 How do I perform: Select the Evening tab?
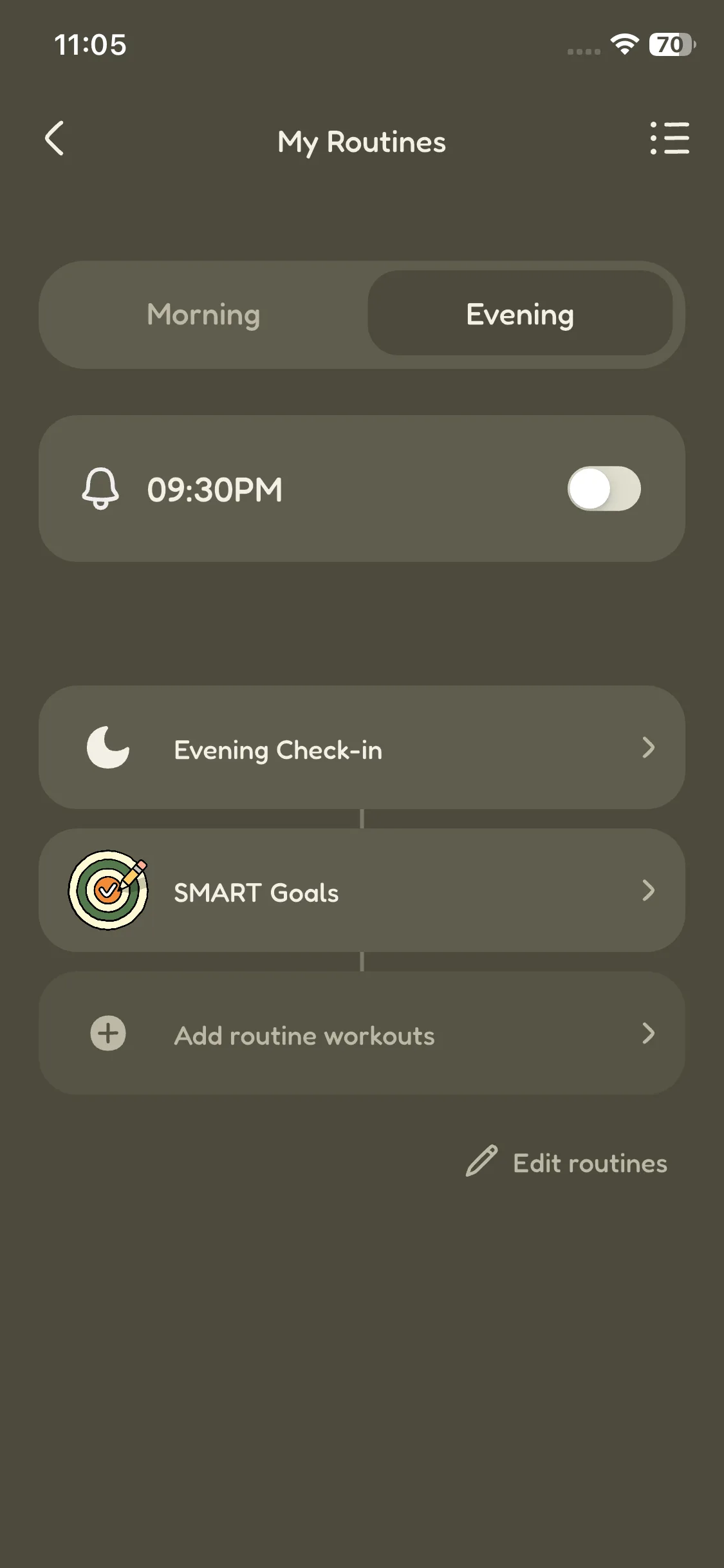(x=520, y=315)
